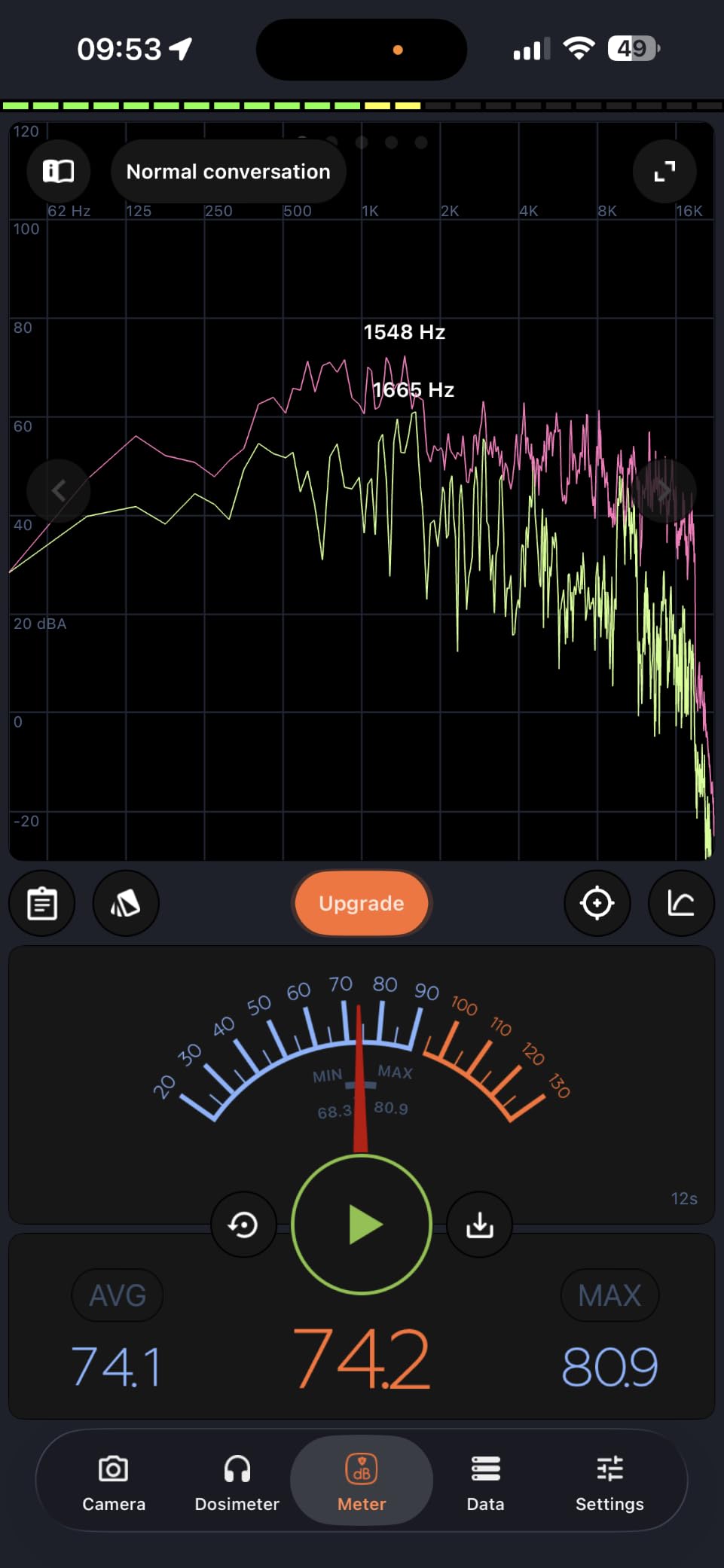
Task: Tap the MAX label chip
Action: point(609,1295)
